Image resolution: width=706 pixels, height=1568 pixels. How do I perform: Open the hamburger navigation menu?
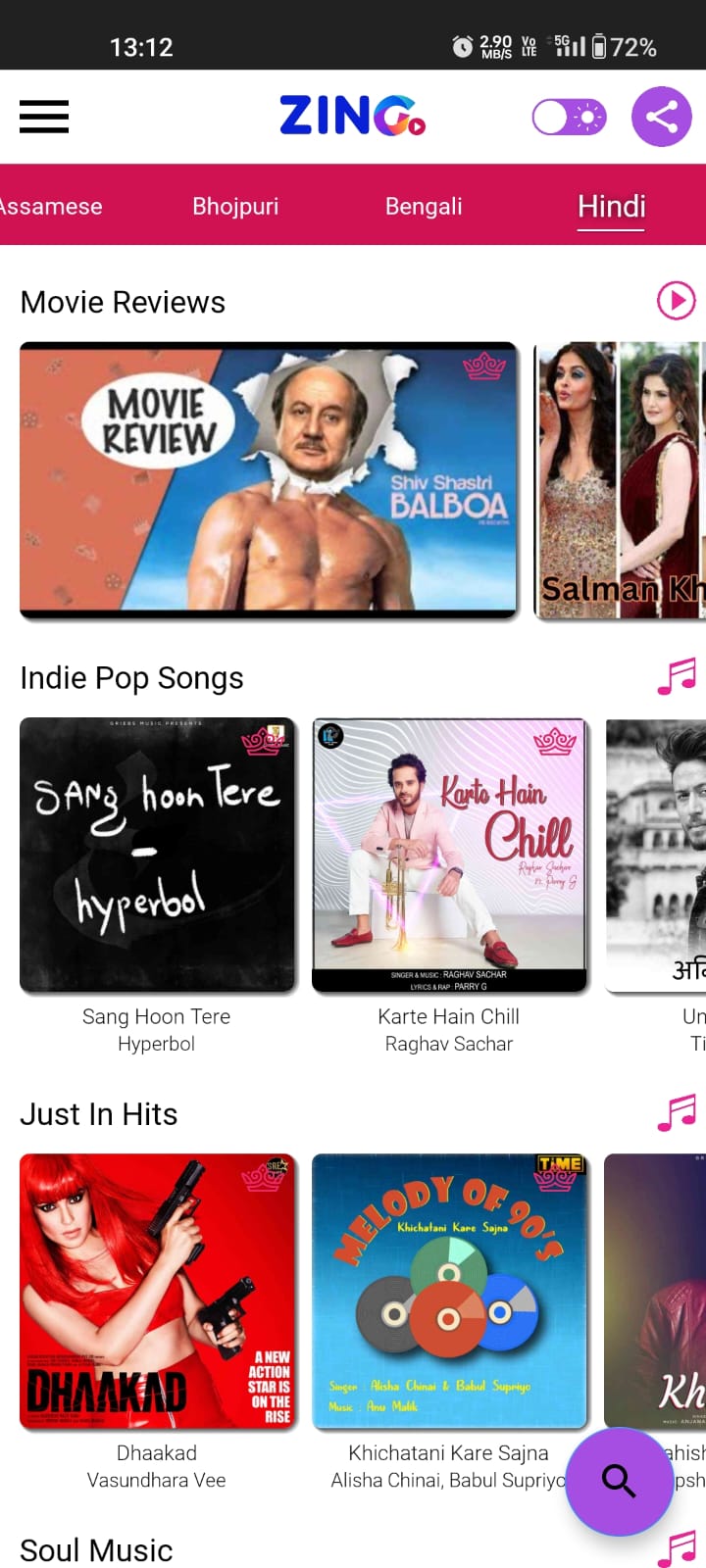[44, 117]
